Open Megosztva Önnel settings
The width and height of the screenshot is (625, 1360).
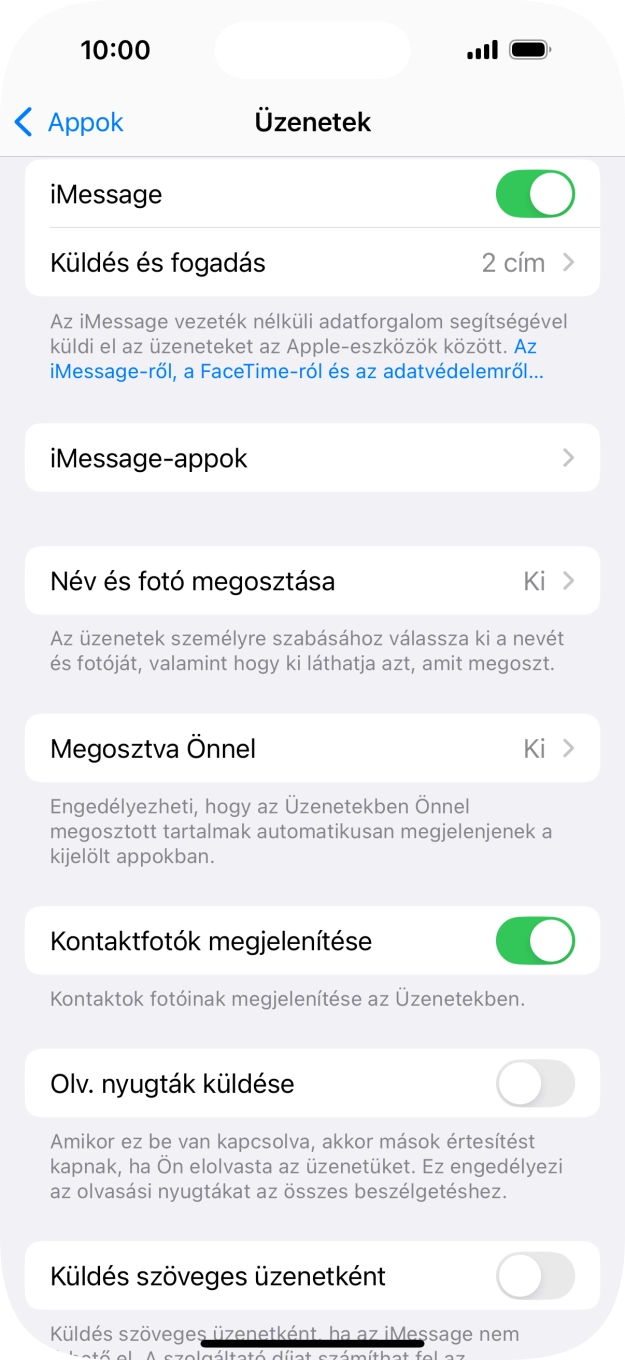pos(312,748)
